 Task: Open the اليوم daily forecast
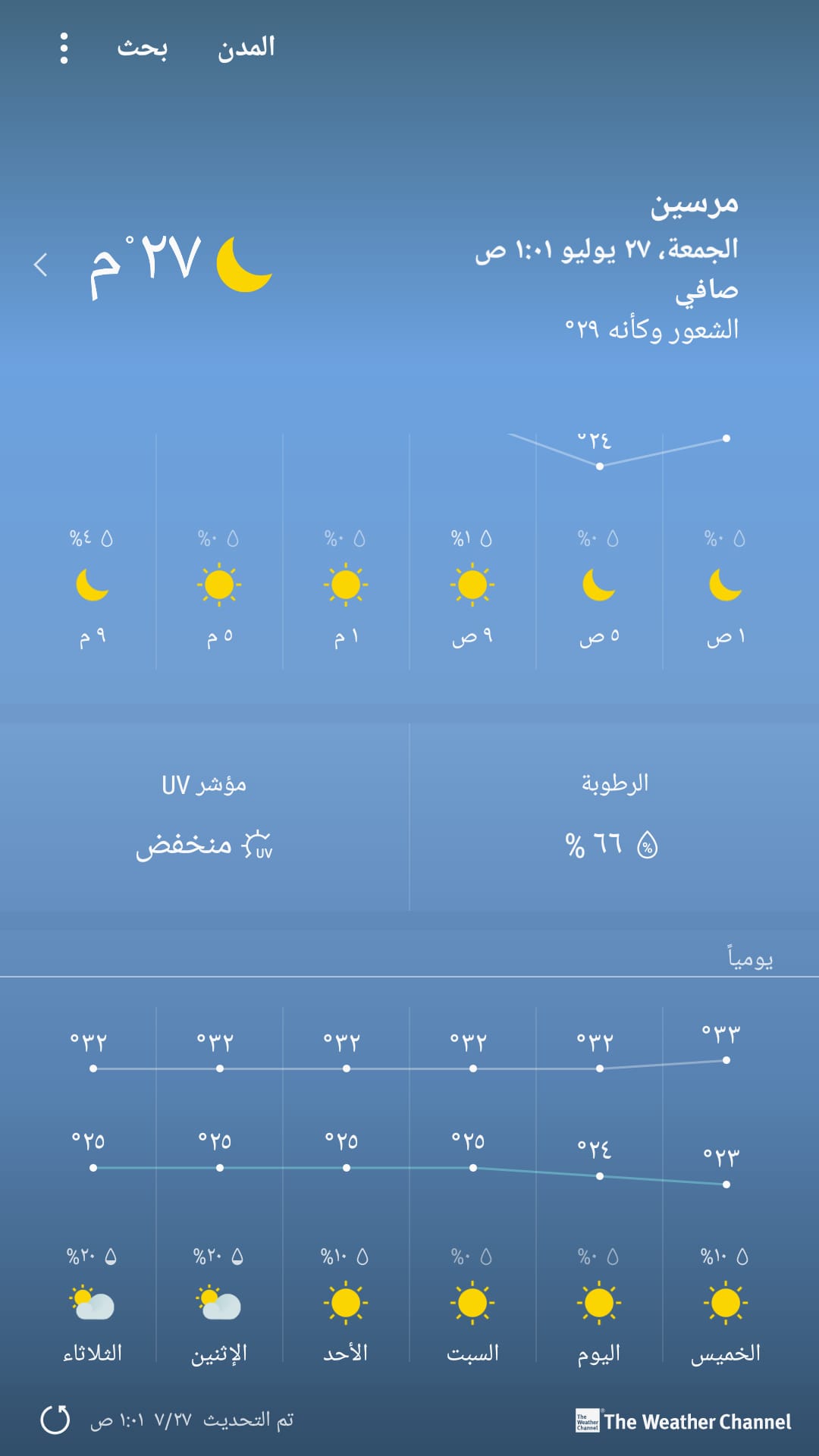click(x=599, y=1185)
